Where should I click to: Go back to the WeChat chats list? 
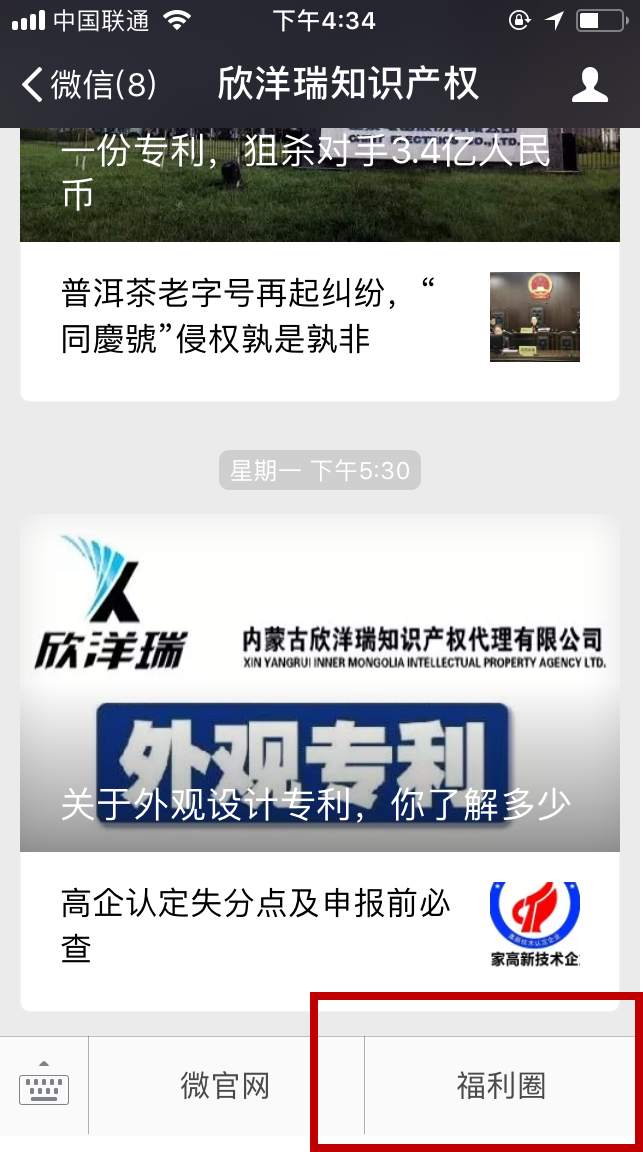pyautogui.click(x=88, y=85)
